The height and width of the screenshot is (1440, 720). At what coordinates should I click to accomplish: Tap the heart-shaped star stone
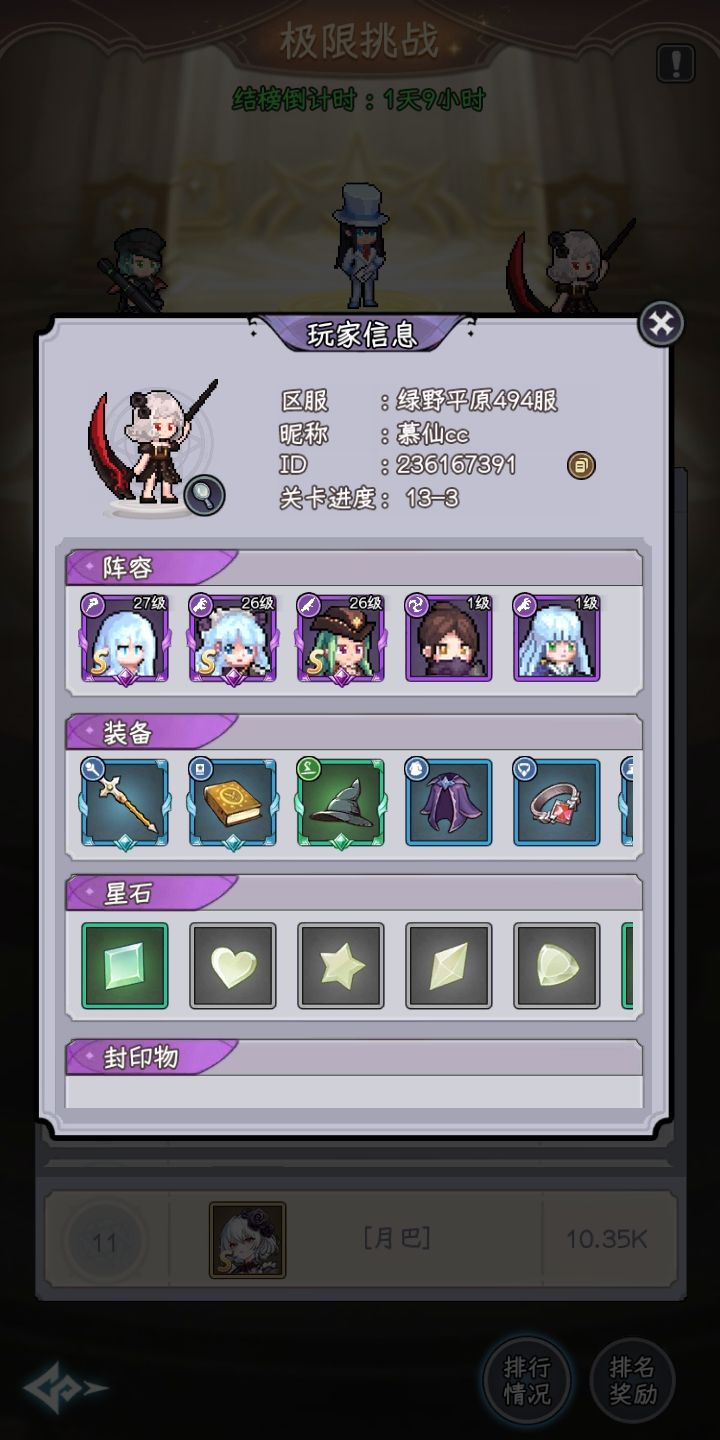pyautogui.click(x=233, y=963)
